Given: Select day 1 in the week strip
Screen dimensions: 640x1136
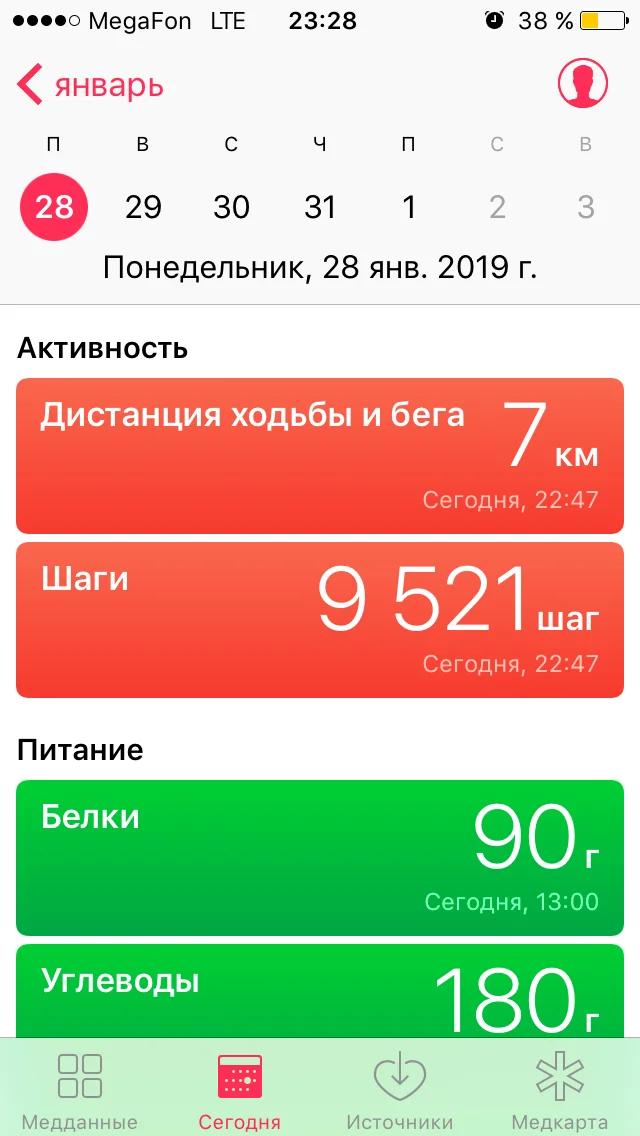Looking at the screenshot, I should tap(408, 207).
